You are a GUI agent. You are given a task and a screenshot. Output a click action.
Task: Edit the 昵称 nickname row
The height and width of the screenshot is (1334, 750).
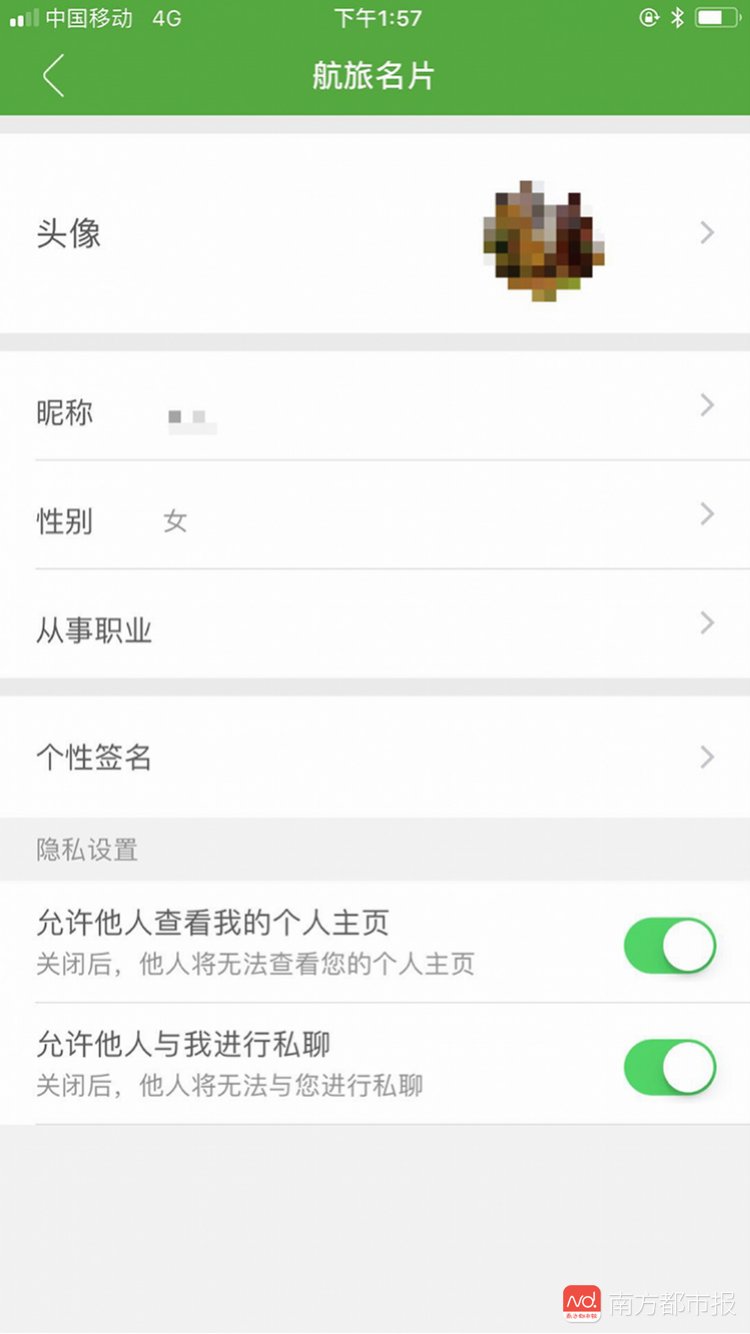coord(375,406)
